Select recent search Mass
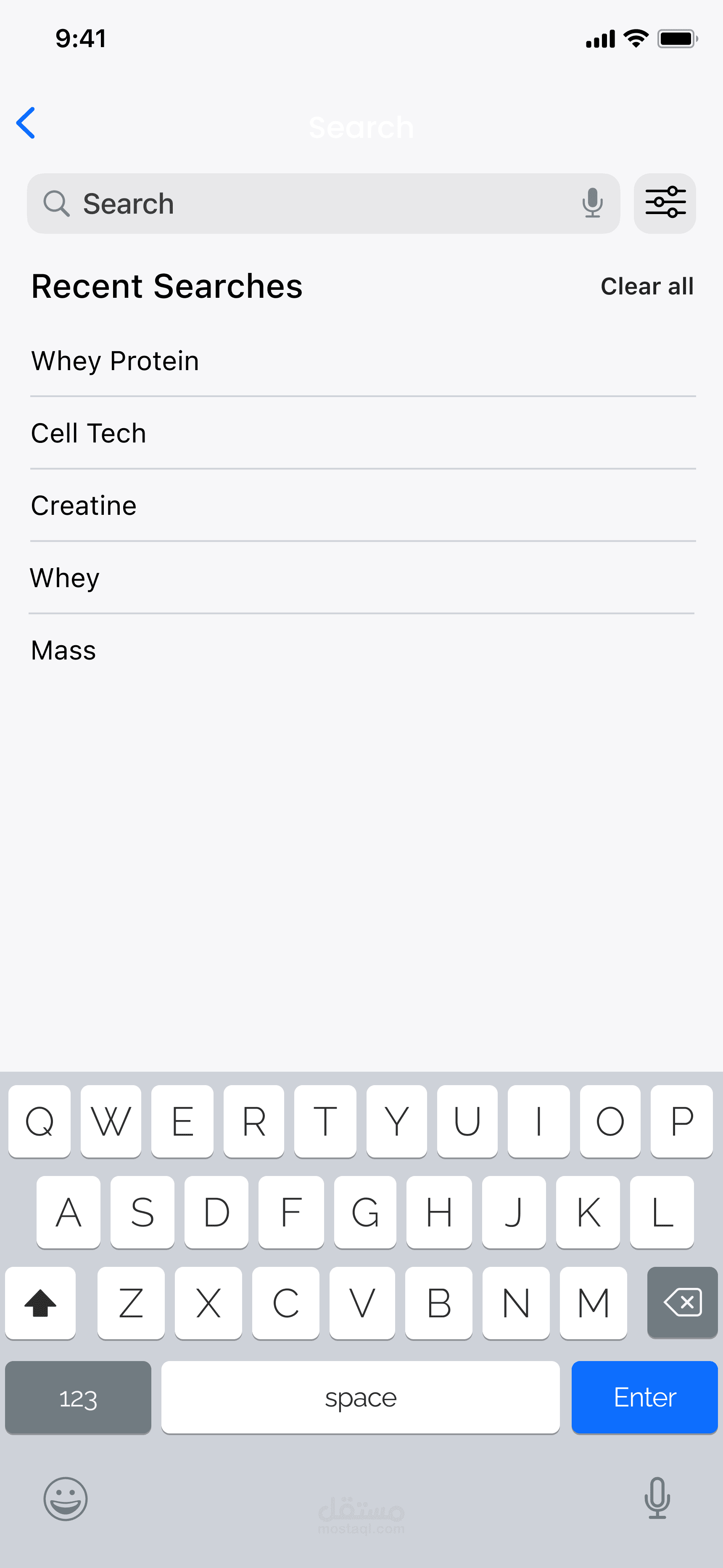This screenshot has width=723, height=1568. 64,650
